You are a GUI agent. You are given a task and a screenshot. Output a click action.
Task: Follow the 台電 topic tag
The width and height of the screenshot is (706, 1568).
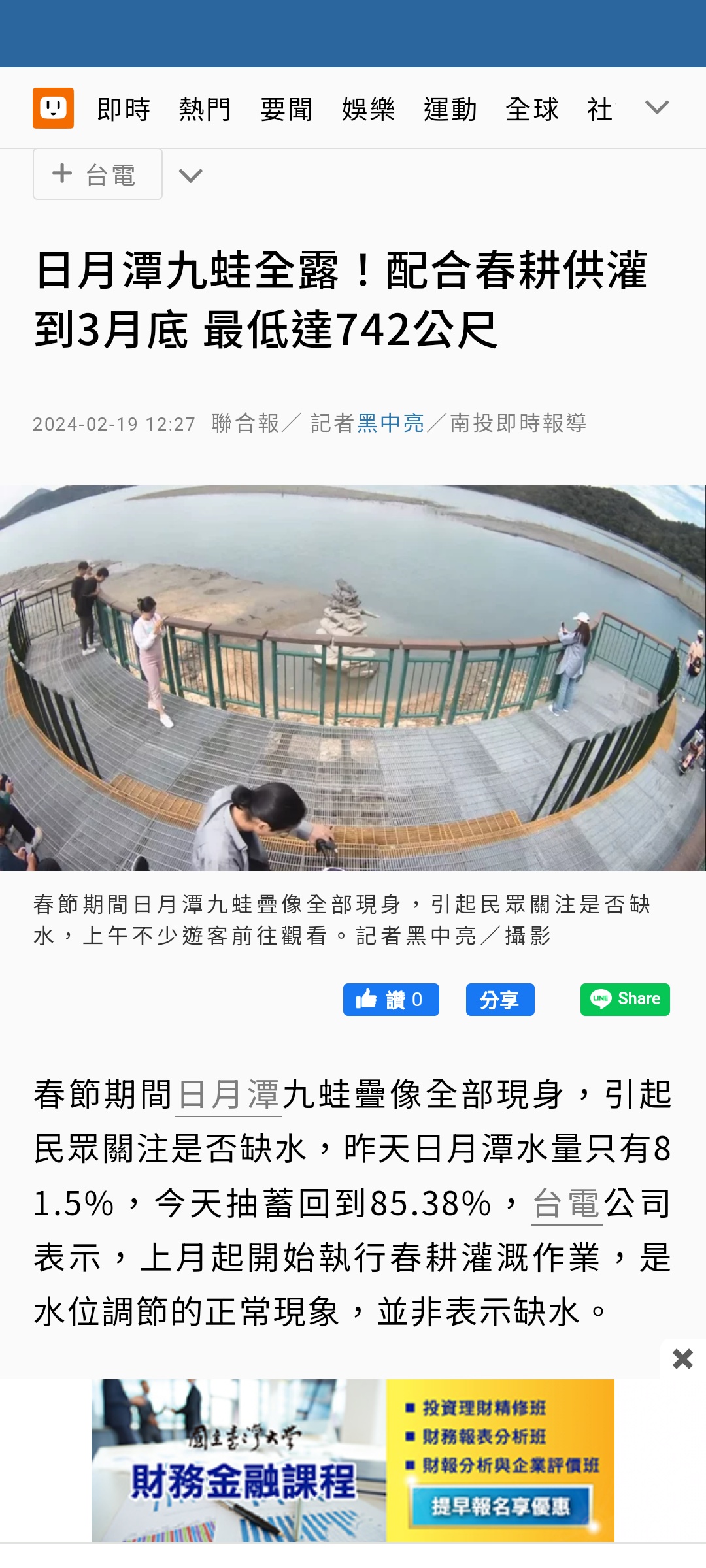[x=97, y=174]
